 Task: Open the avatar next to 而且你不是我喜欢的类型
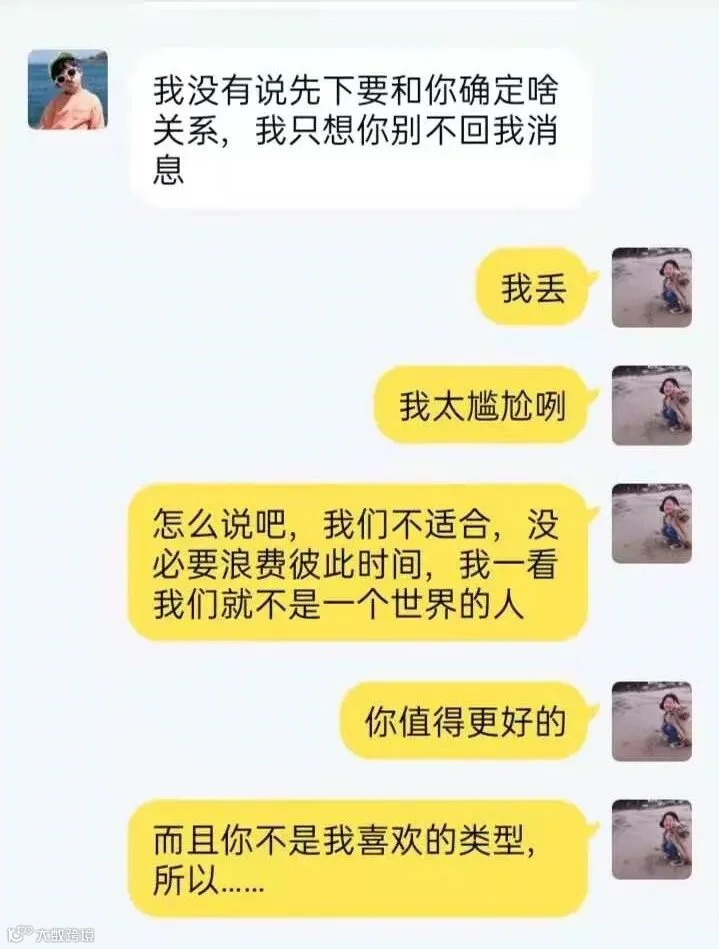(x=652, y=839)
